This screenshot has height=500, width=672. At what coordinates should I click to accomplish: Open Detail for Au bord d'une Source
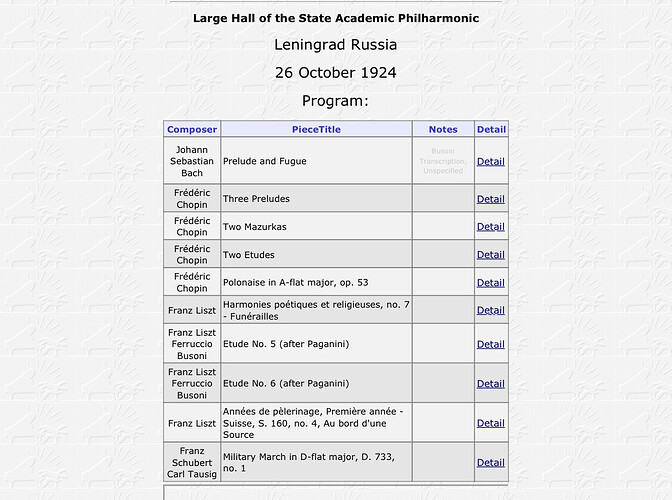tap(490, 423)
